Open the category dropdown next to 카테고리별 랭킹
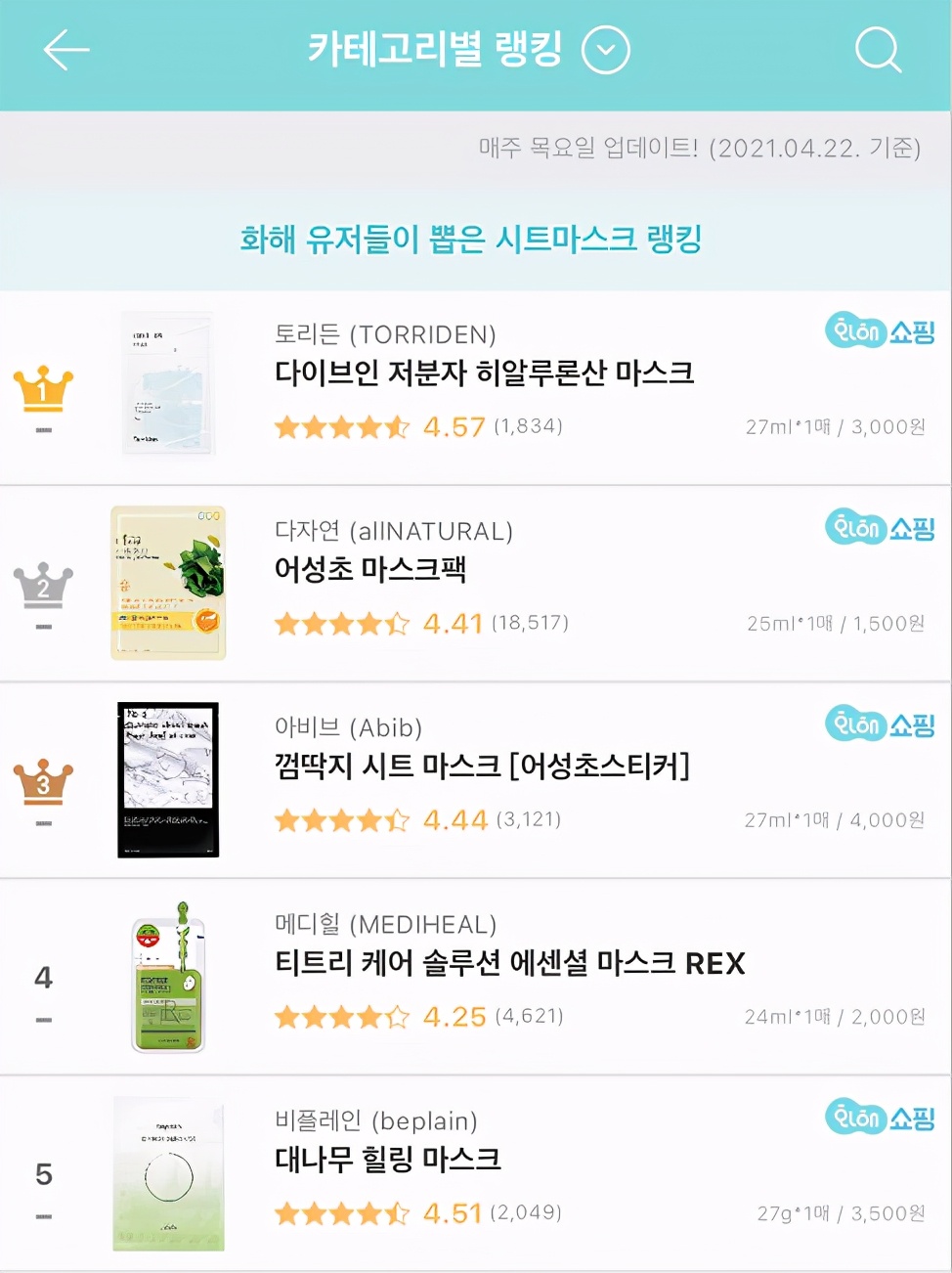This screenshot has height=1273, width=952. pyautogui.click(x=605, y=49)
